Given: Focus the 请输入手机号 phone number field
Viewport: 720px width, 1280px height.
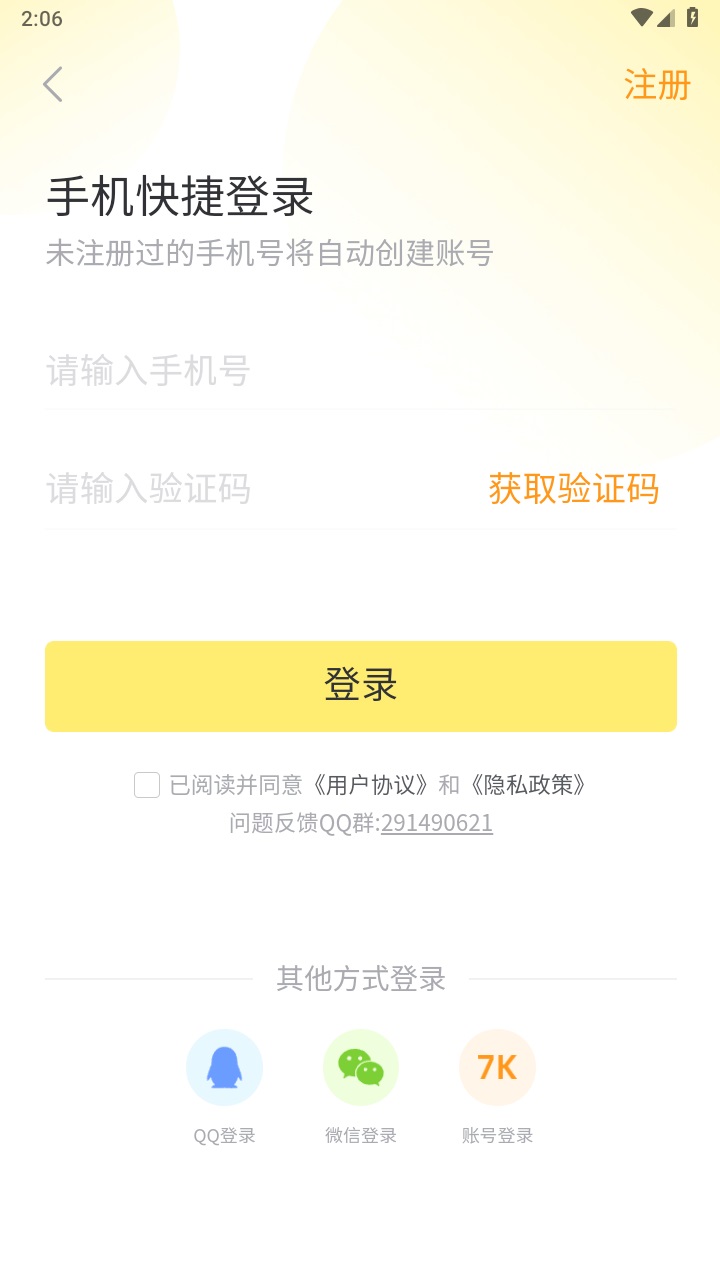Looking at the screenshot, I should 360,371.
